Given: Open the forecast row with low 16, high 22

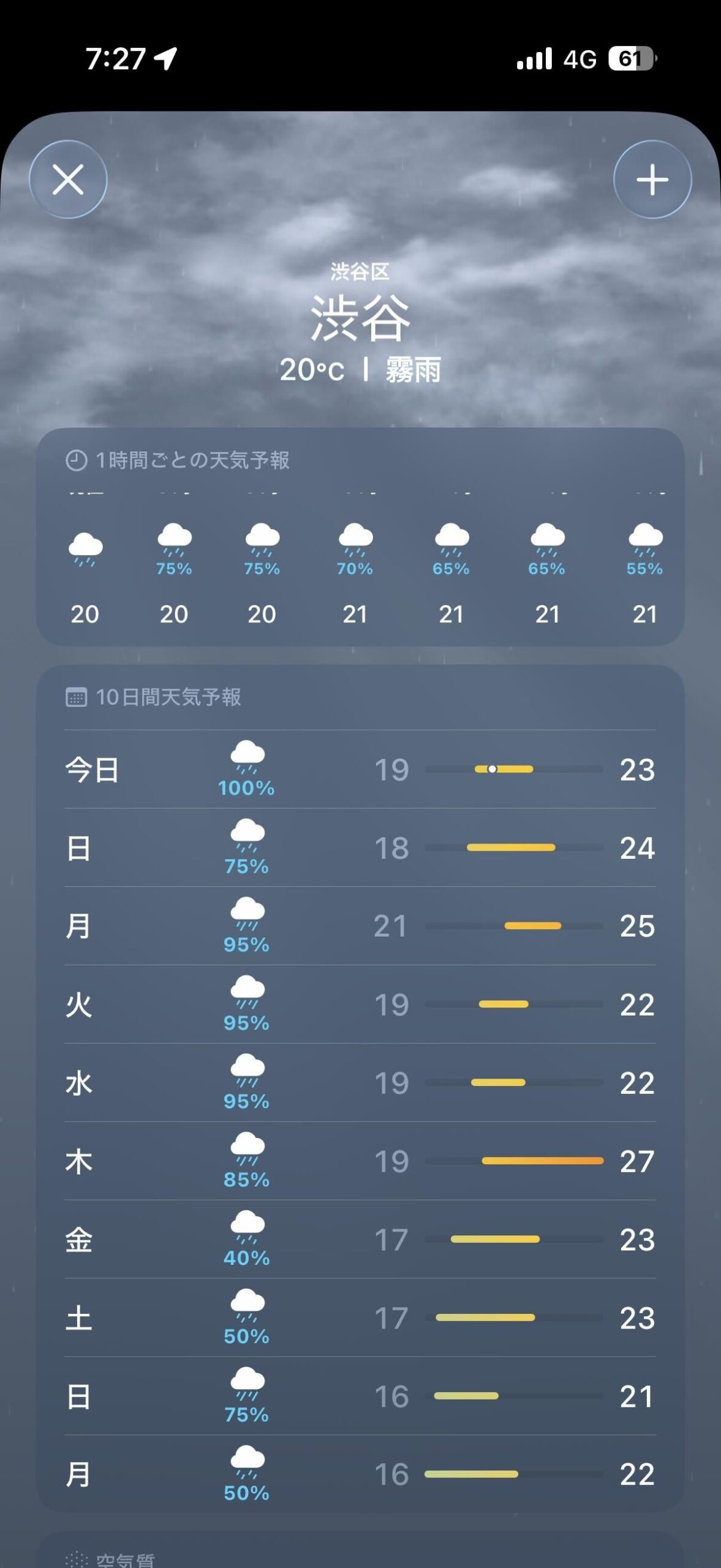Looking at the screenshot, I should [360, 1474].
